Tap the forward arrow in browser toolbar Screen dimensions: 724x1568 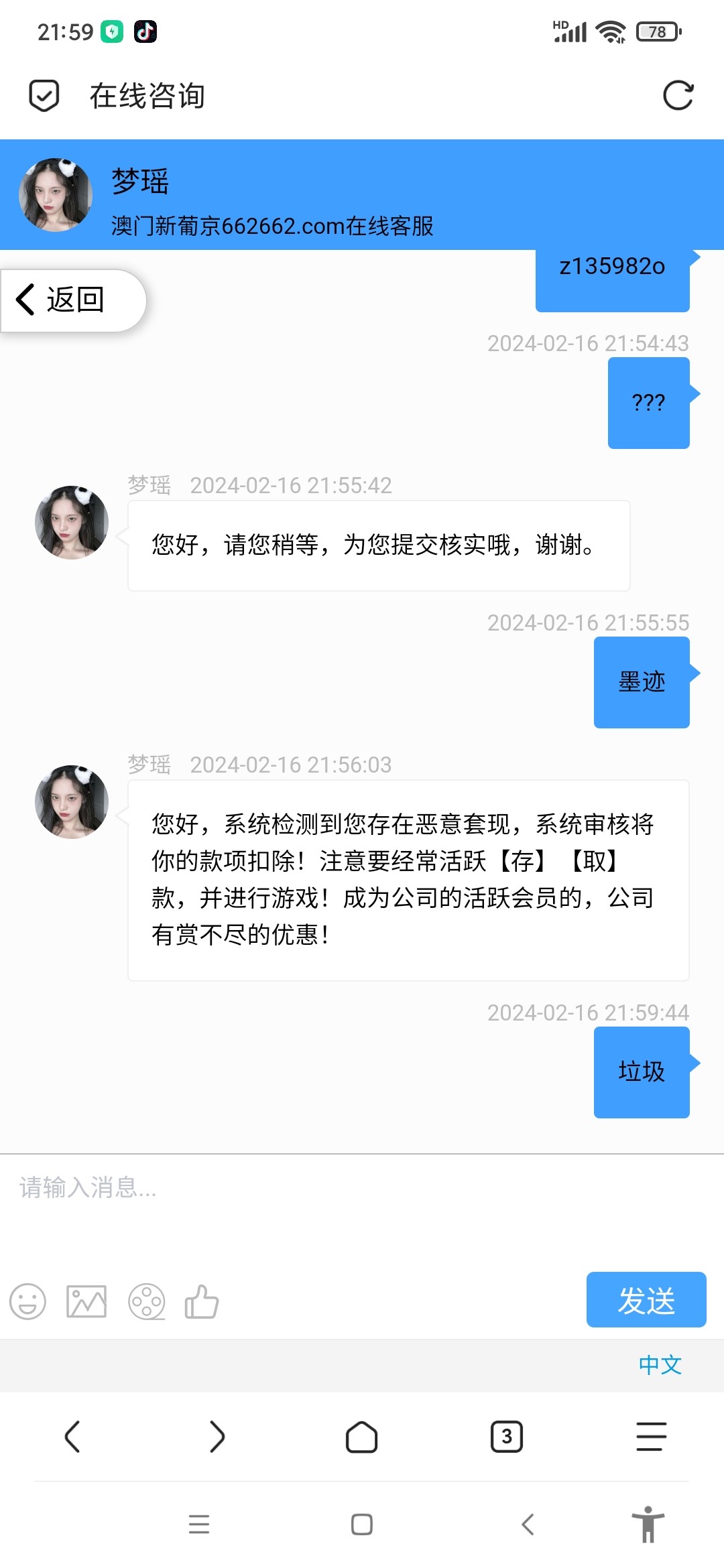pos(217,1437)
